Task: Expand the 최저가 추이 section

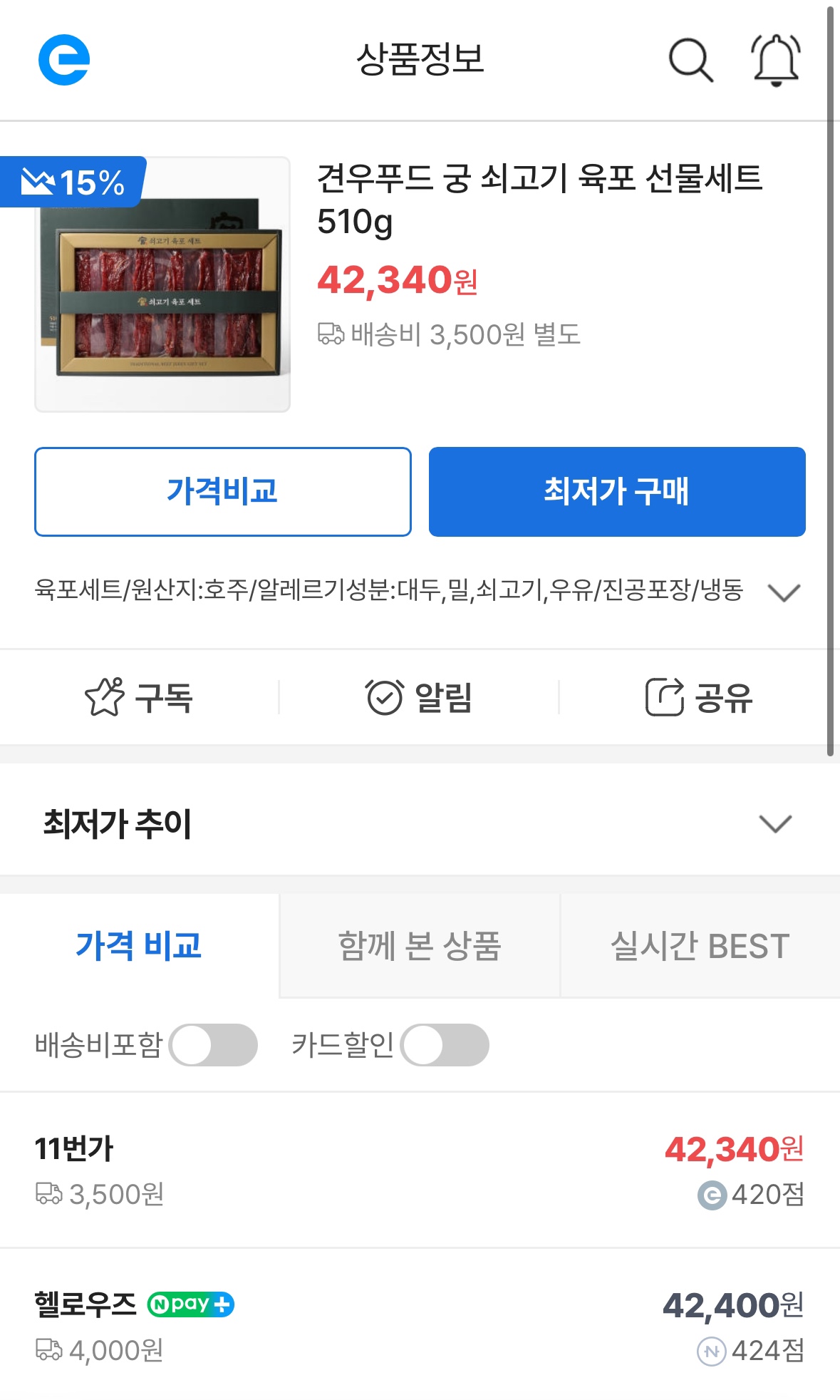Action: [x=775, y=823]
